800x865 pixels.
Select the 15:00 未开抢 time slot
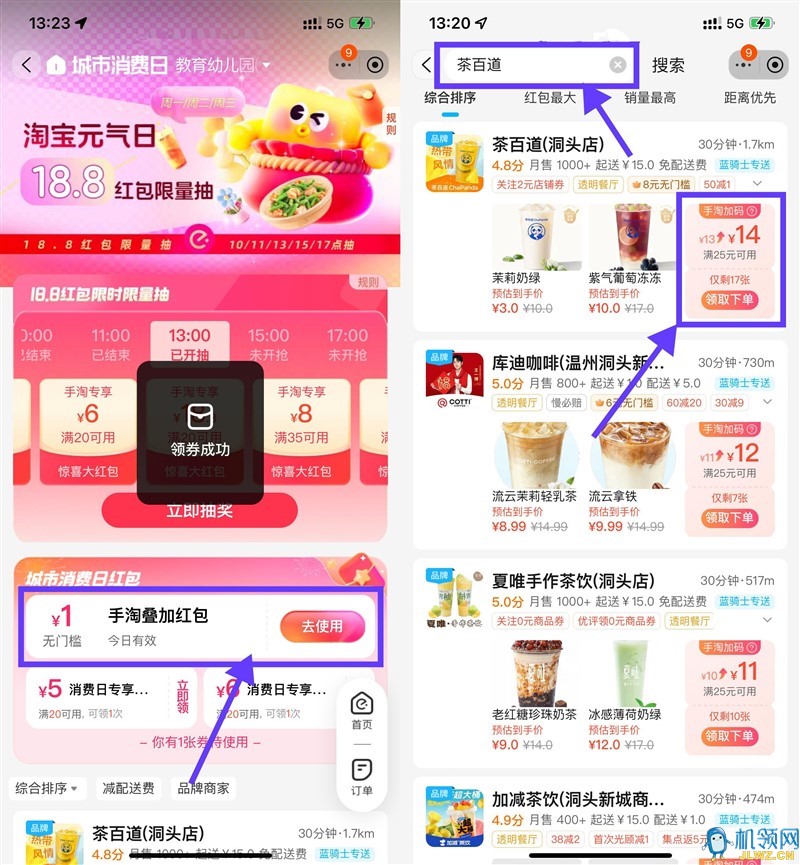tap(268, 343)
